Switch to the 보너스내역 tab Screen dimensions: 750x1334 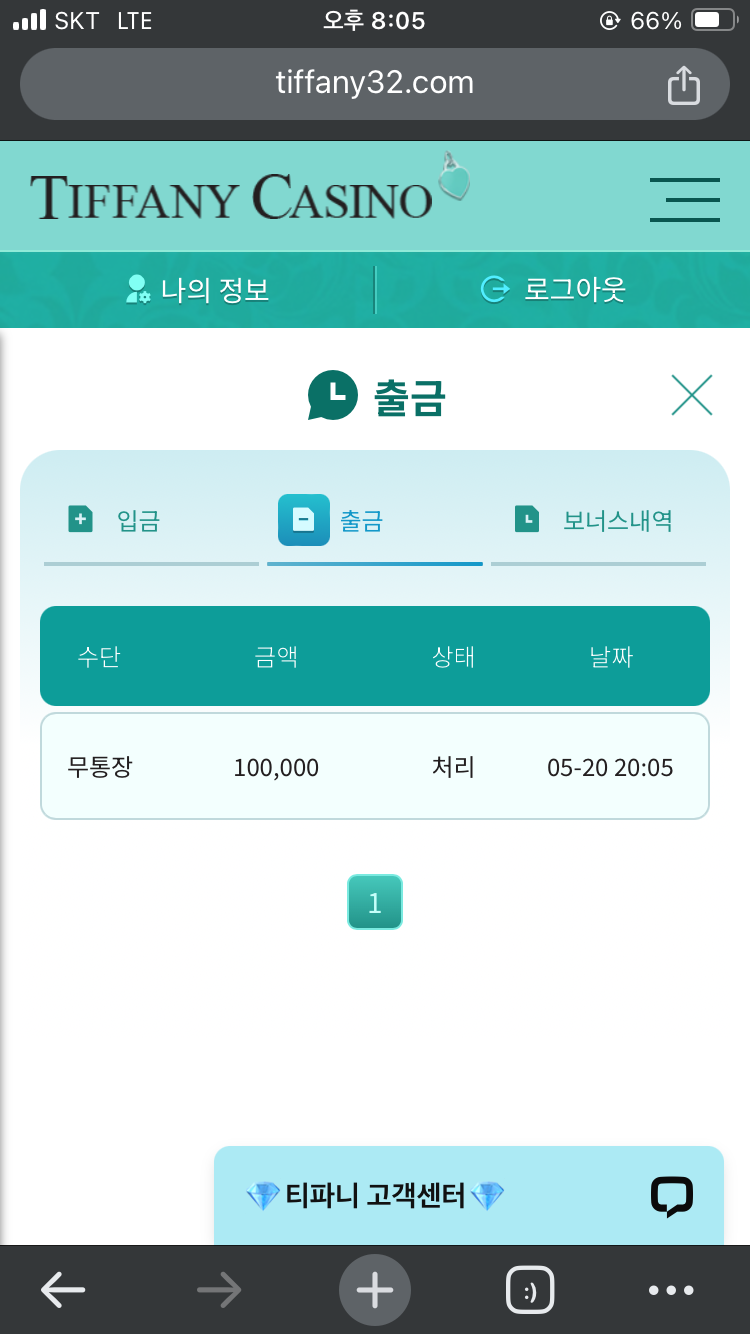coord(594,520)
